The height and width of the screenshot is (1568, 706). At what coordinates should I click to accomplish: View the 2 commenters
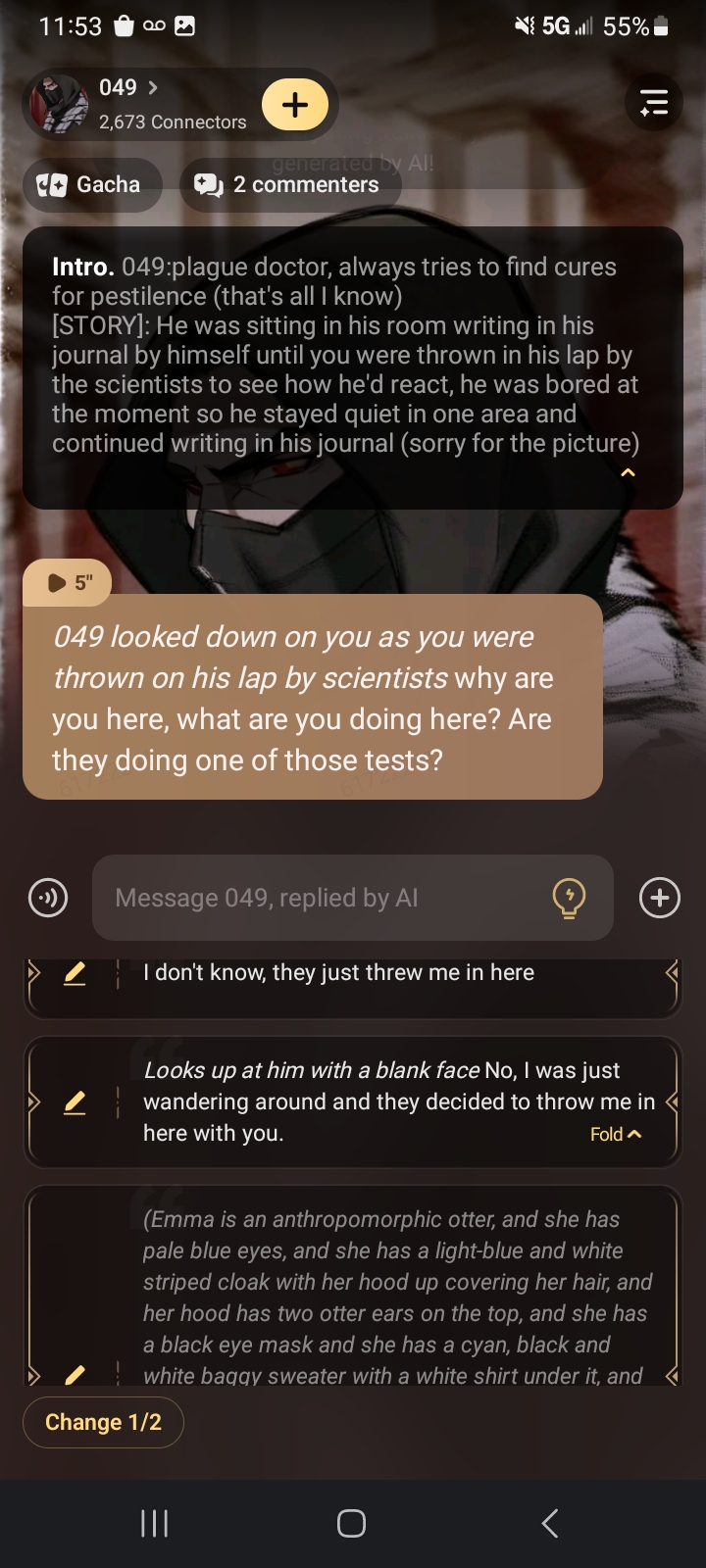pos(289,184)
